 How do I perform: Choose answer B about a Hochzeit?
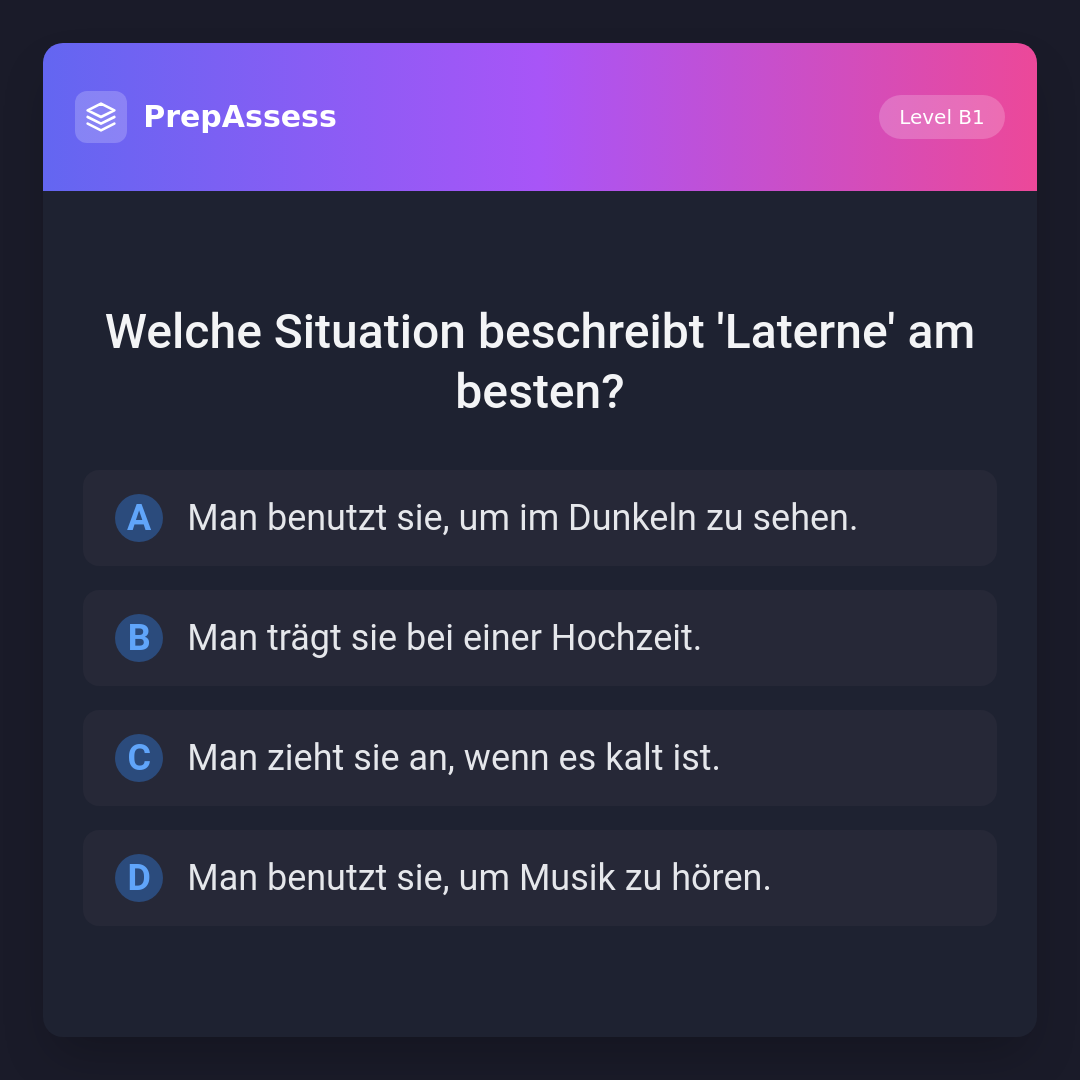pyautogui.click(x=540, y=638)
